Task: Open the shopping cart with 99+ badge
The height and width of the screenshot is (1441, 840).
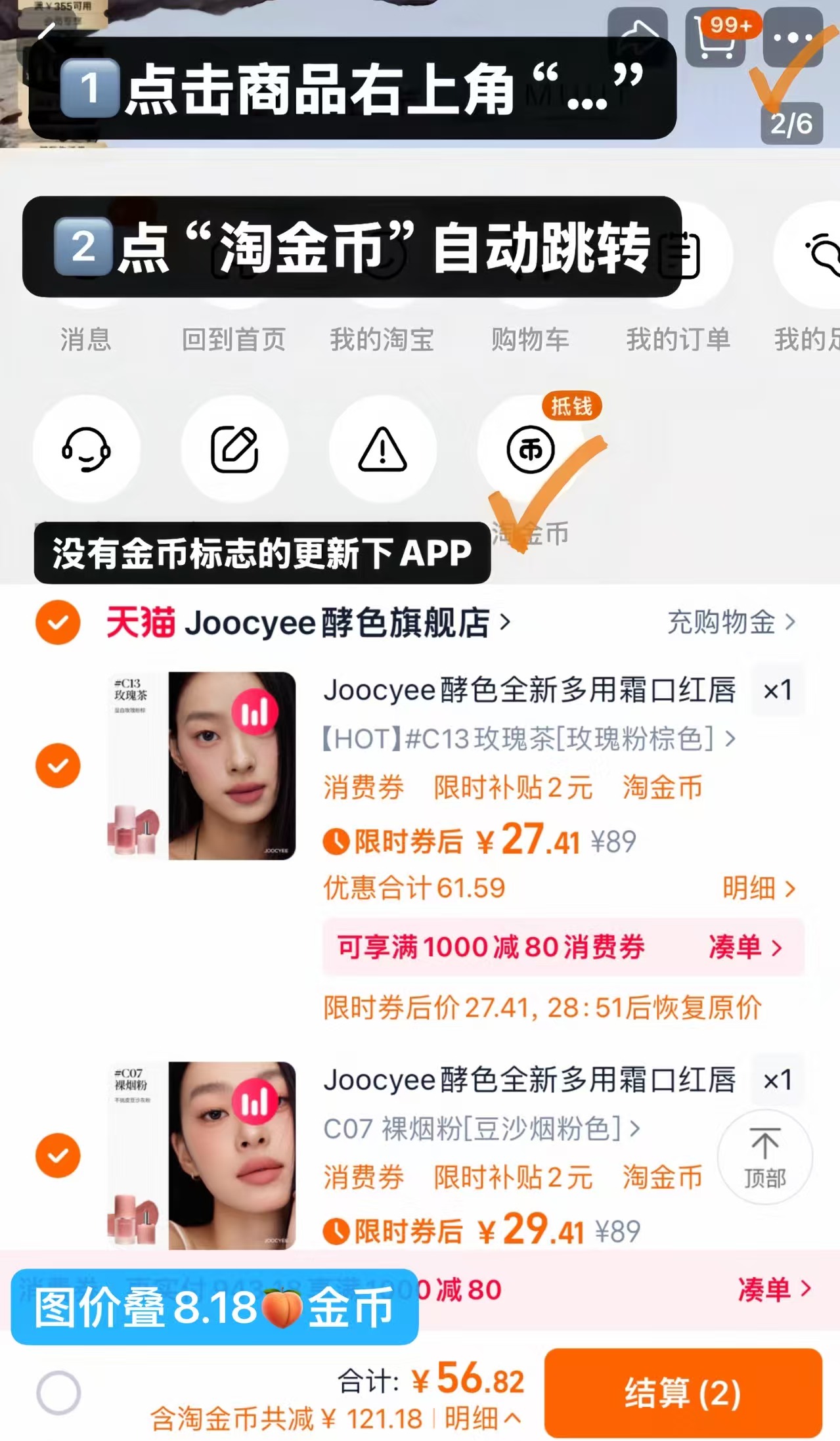Action: [713, 37]
